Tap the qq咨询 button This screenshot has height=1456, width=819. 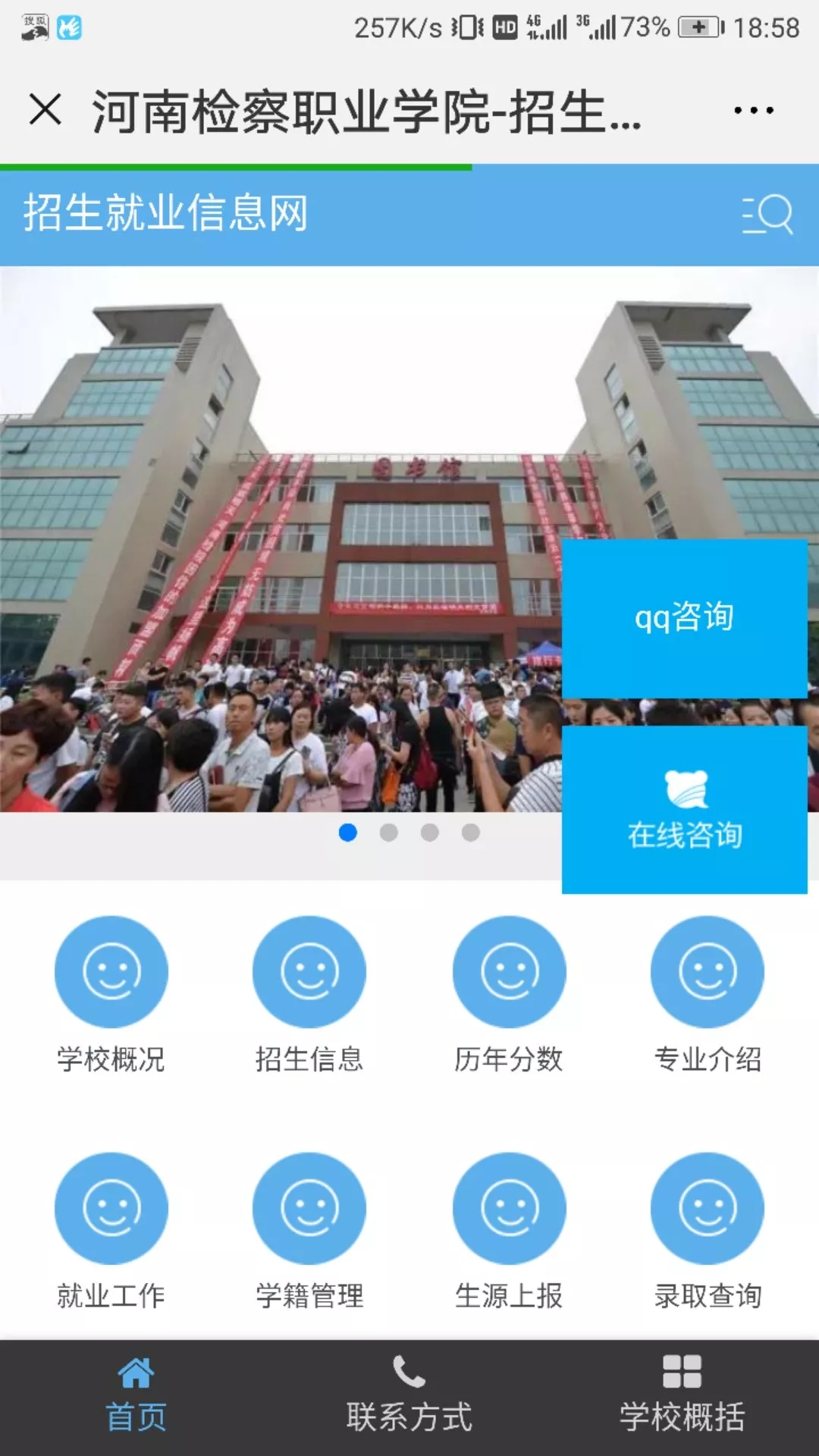tap(684, 618)
